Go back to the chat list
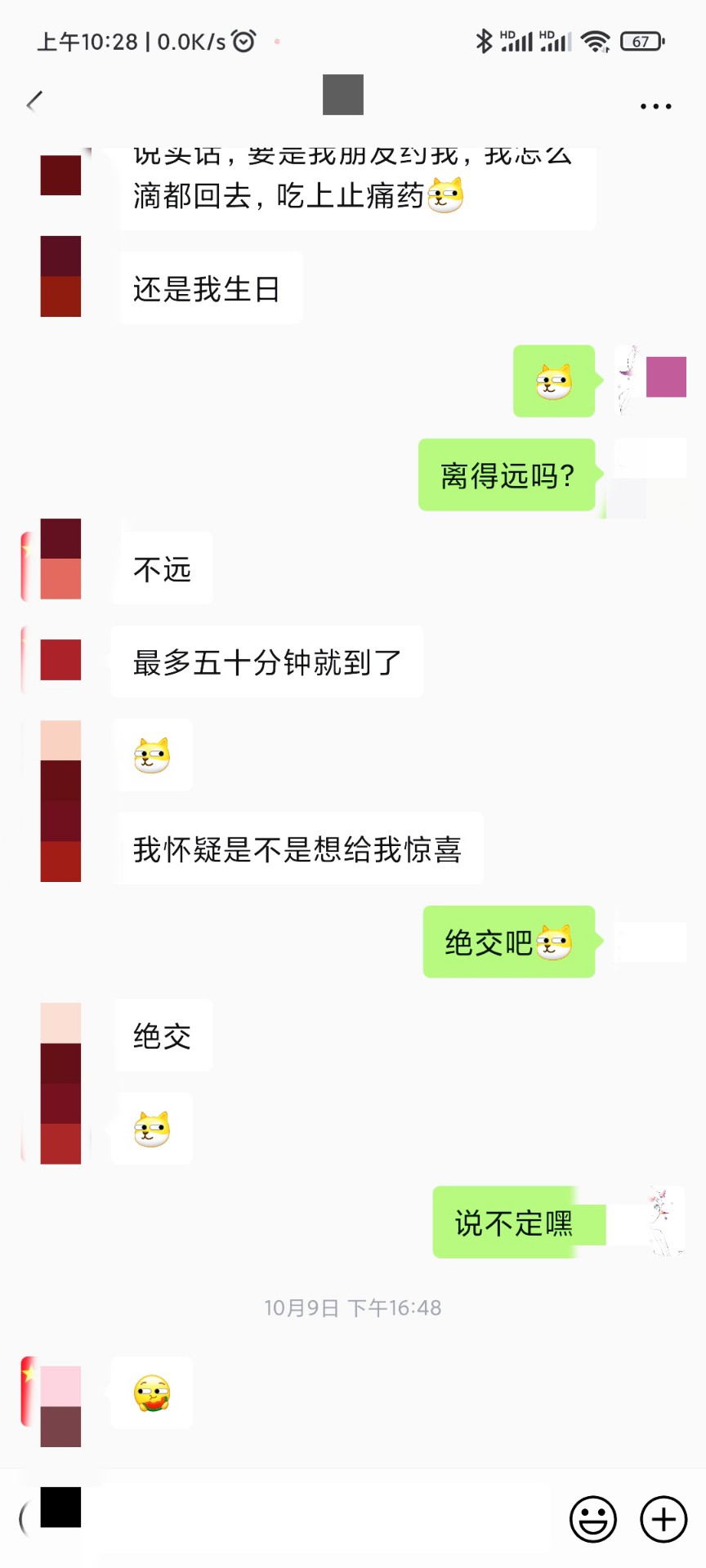 coord(34,102)
